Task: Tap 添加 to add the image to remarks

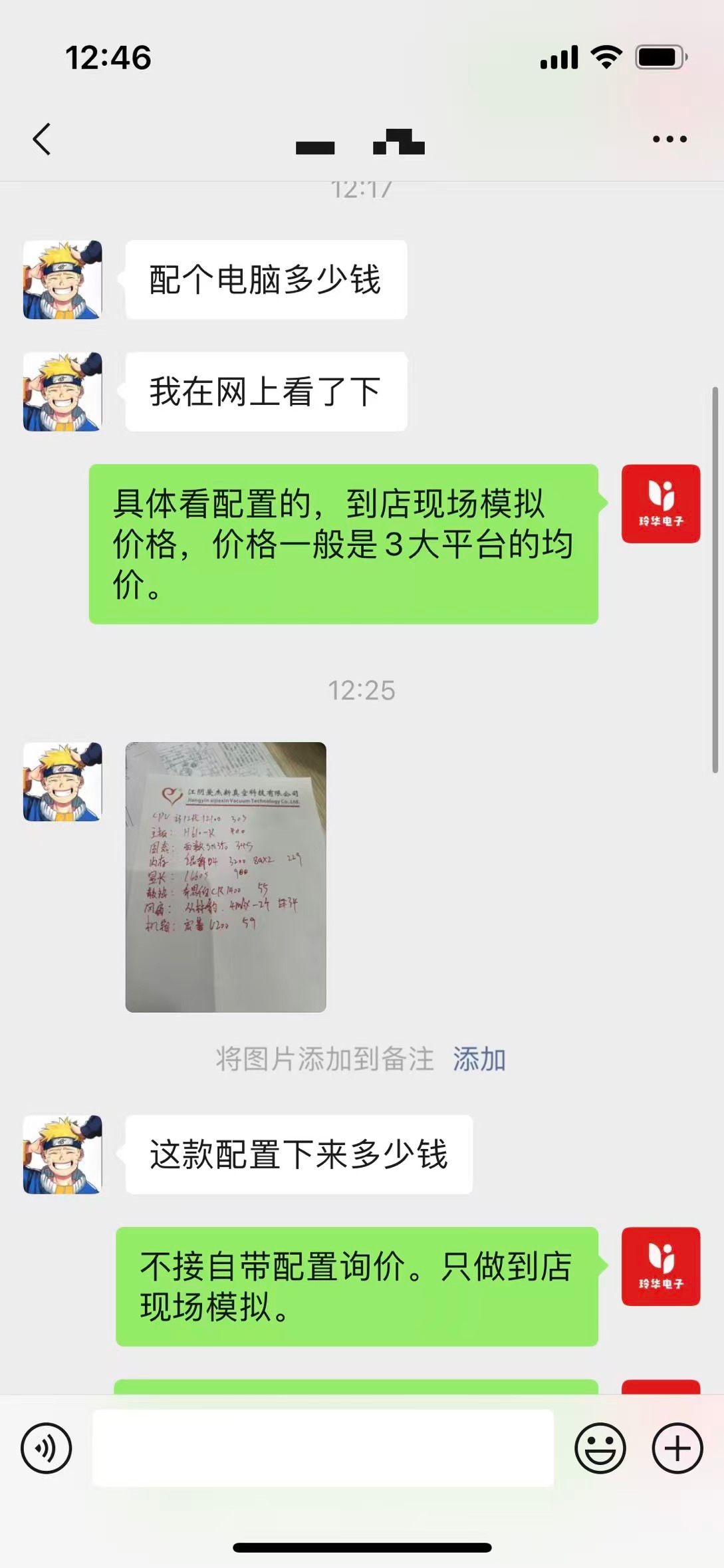Action: pyautogui.click(x=479, y=1059)
